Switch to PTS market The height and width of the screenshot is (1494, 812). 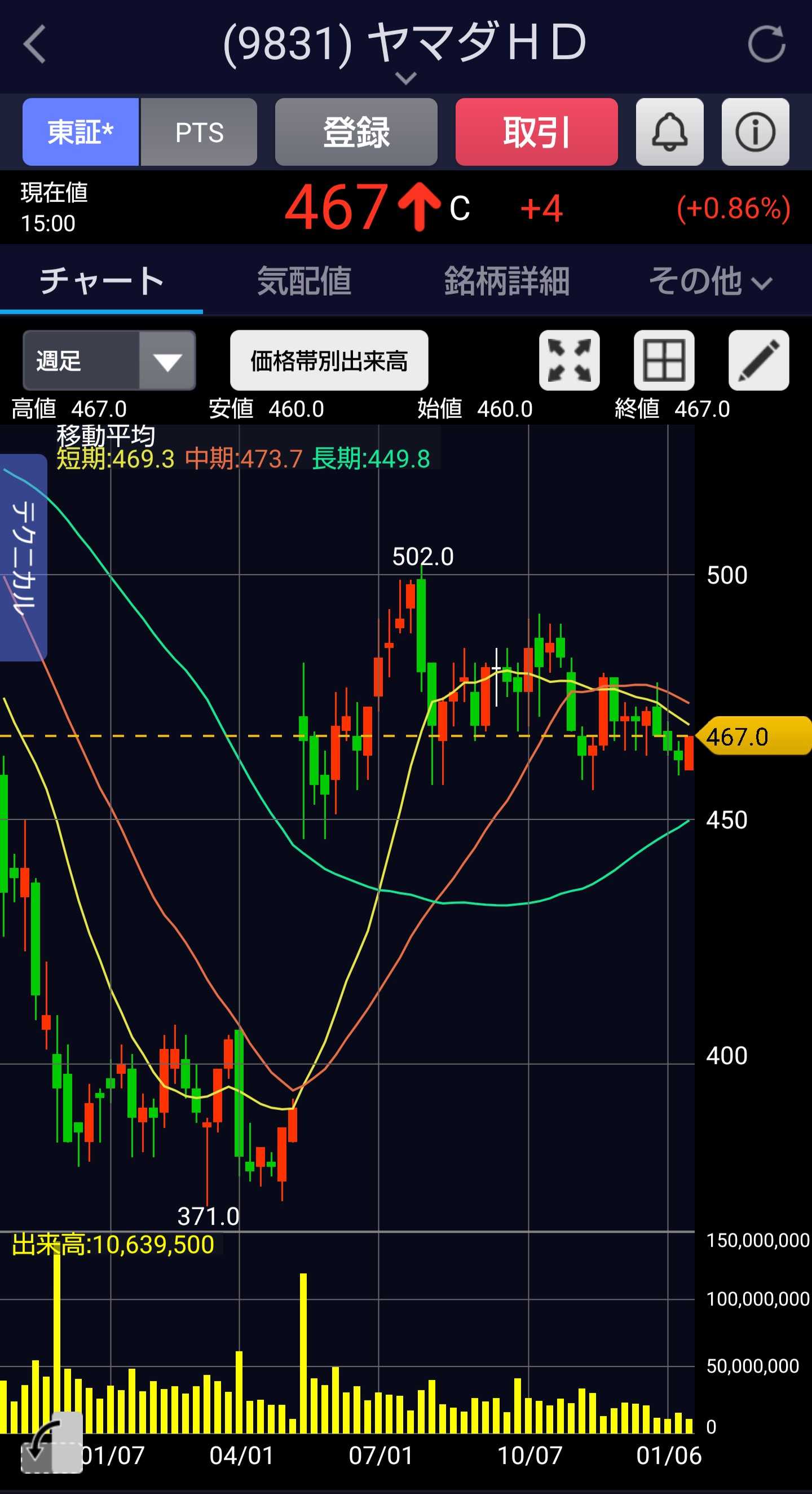click(x=199, y=131)
